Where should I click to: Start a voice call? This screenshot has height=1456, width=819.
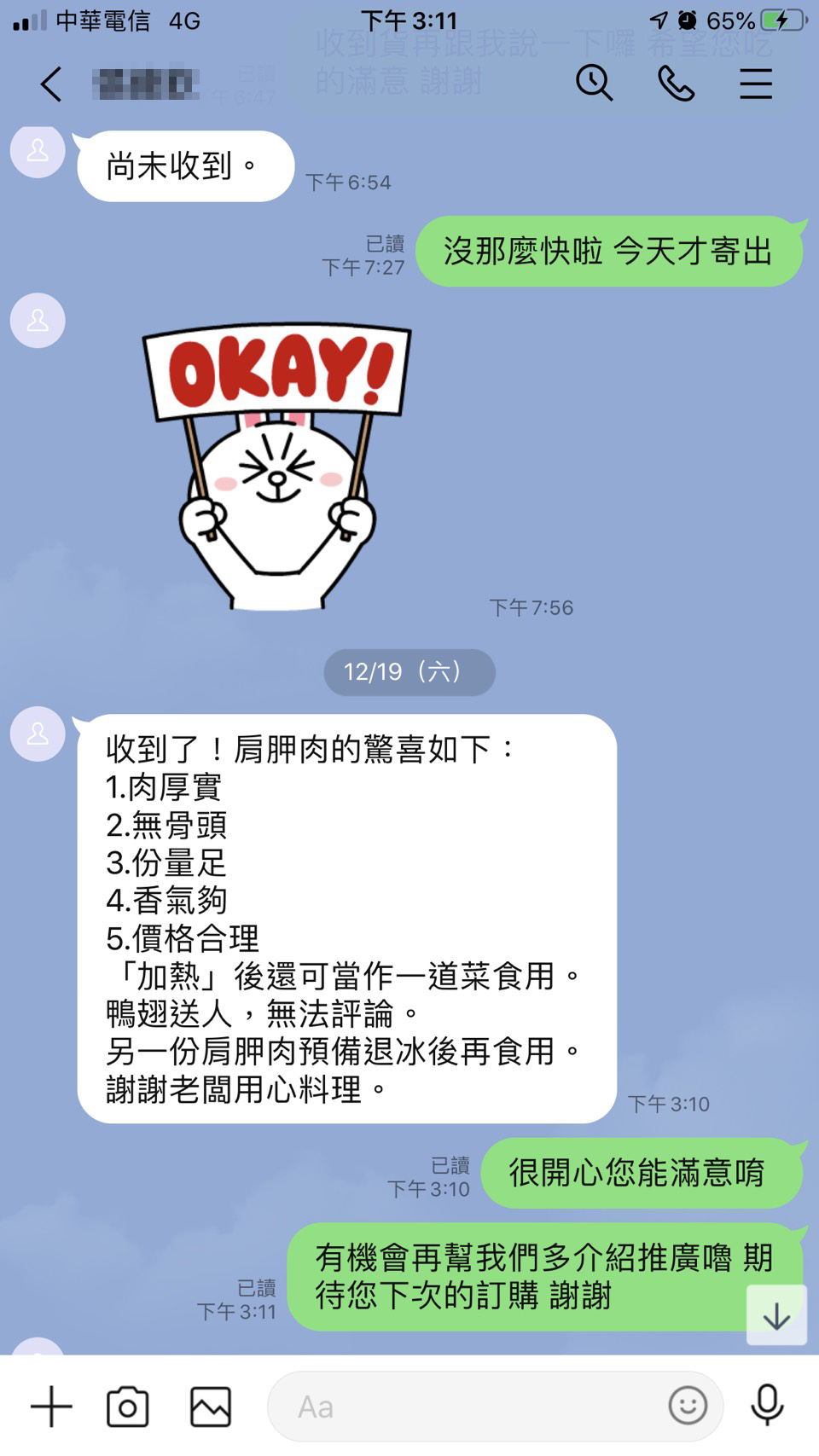[x=676, y=84]
